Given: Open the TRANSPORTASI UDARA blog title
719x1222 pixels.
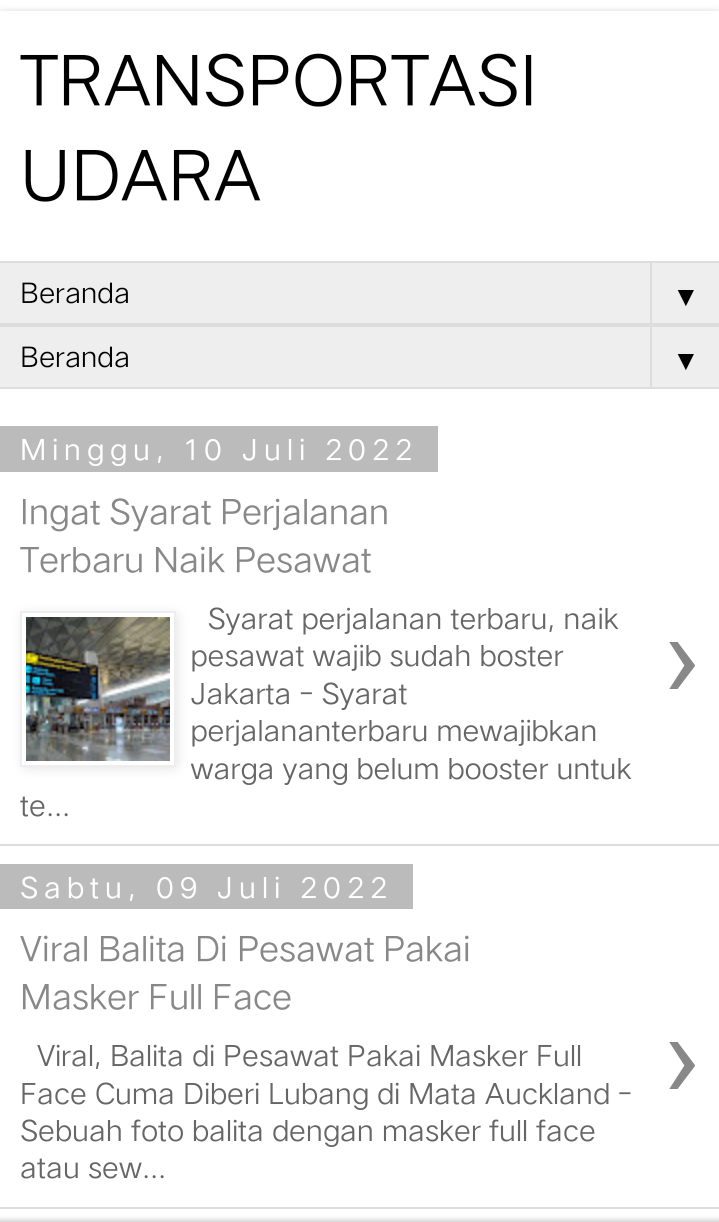Looking at the screenshot, I should click(278, 128).
